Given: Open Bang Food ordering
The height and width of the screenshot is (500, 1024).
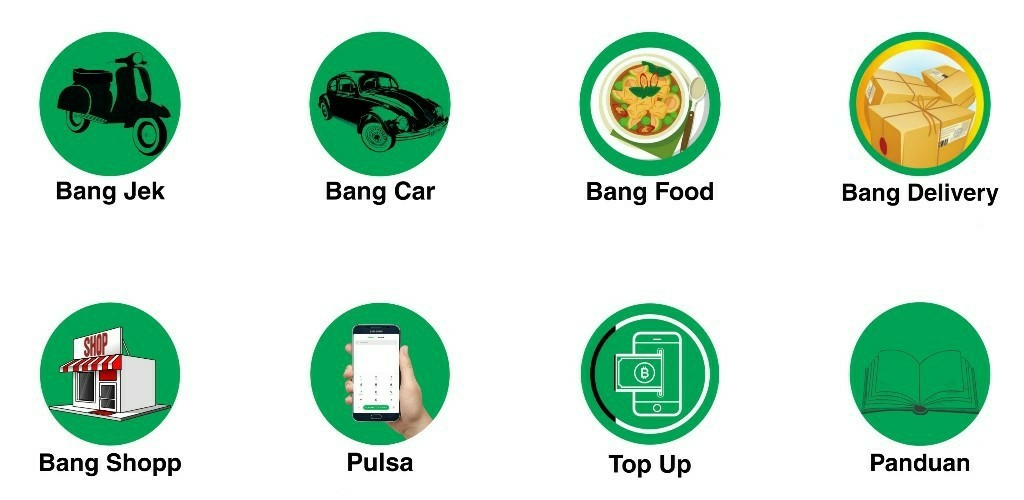Looking at the screenshot, I should (650, 103).
